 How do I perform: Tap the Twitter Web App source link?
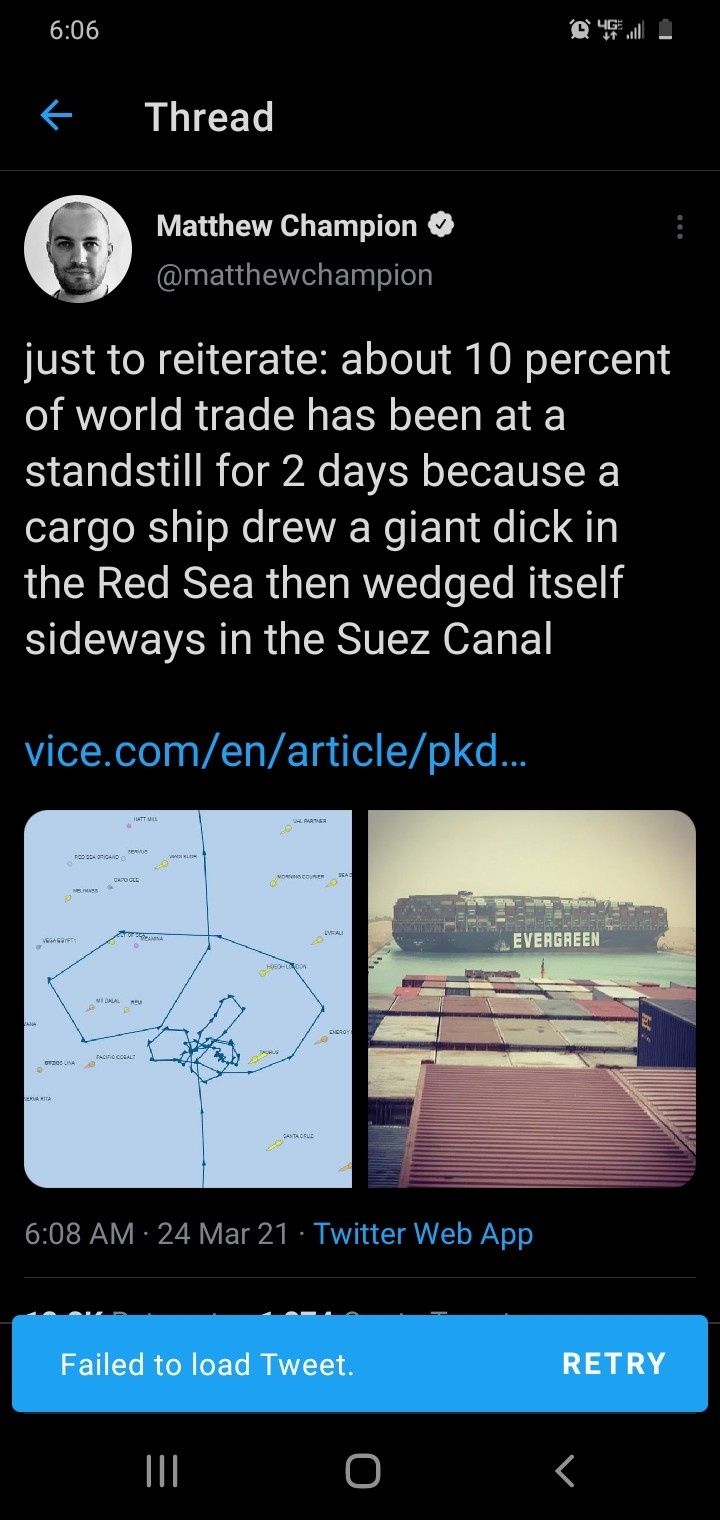point(423,1234)
